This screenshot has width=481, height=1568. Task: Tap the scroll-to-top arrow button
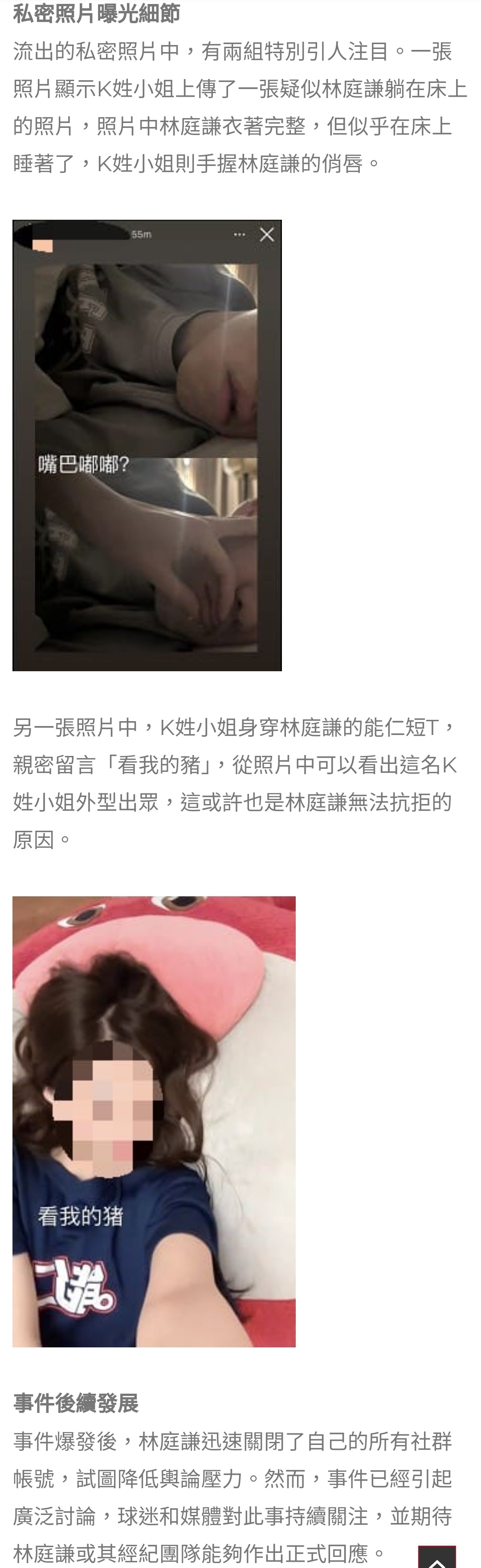click(x=436, y=1556)
